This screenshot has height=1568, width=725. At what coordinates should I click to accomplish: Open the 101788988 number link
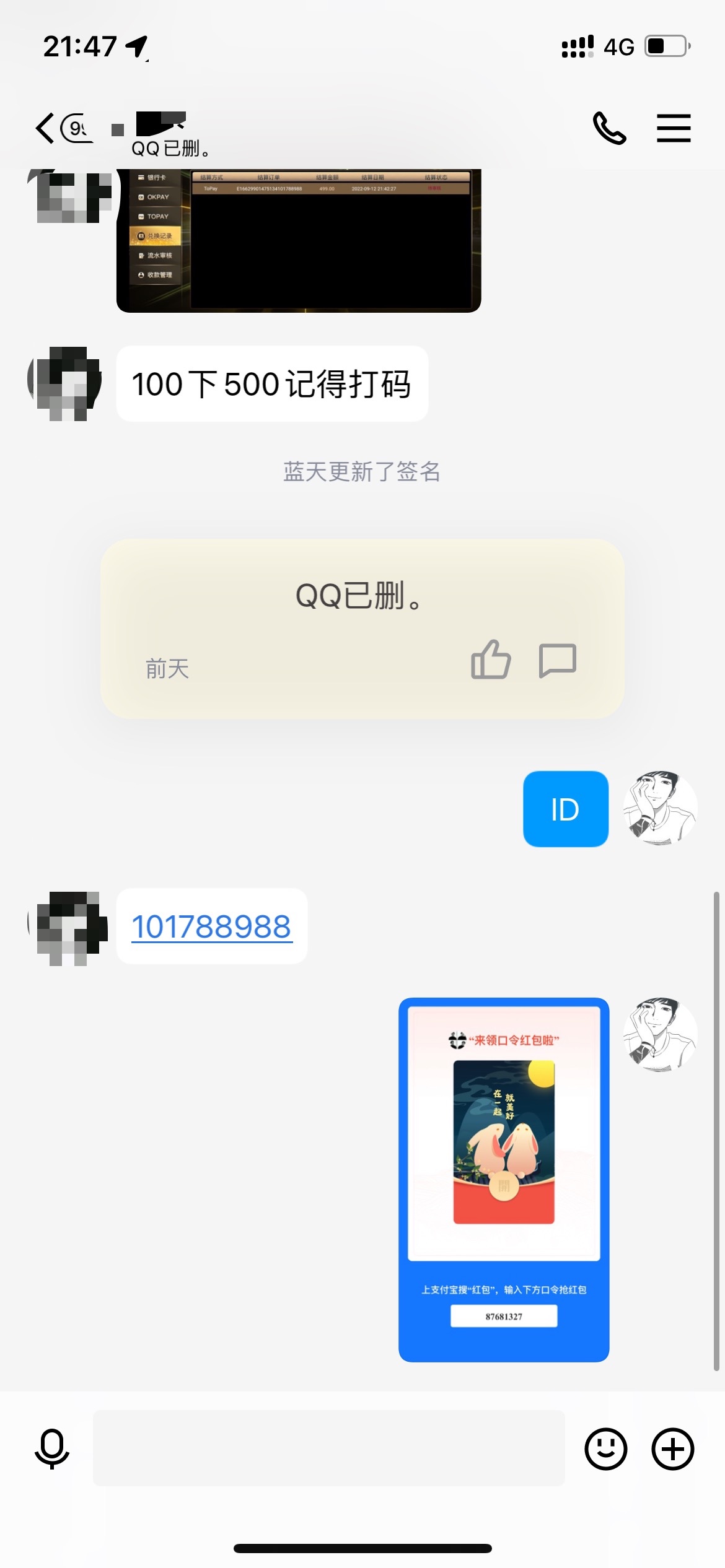[x=211, y=926]
